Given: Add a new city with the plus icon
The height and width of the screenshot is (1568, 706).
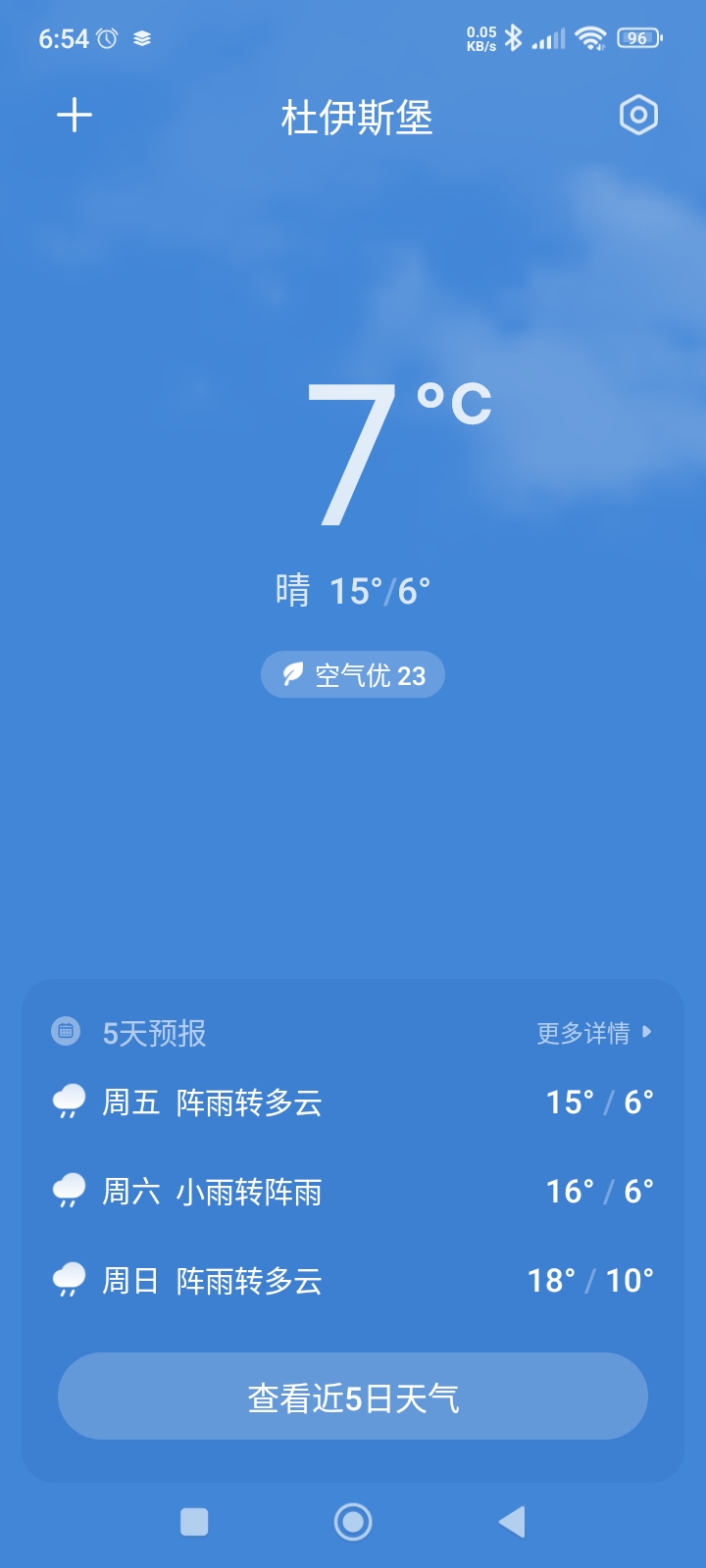Looking at the screenshot, I should point(75,116).
